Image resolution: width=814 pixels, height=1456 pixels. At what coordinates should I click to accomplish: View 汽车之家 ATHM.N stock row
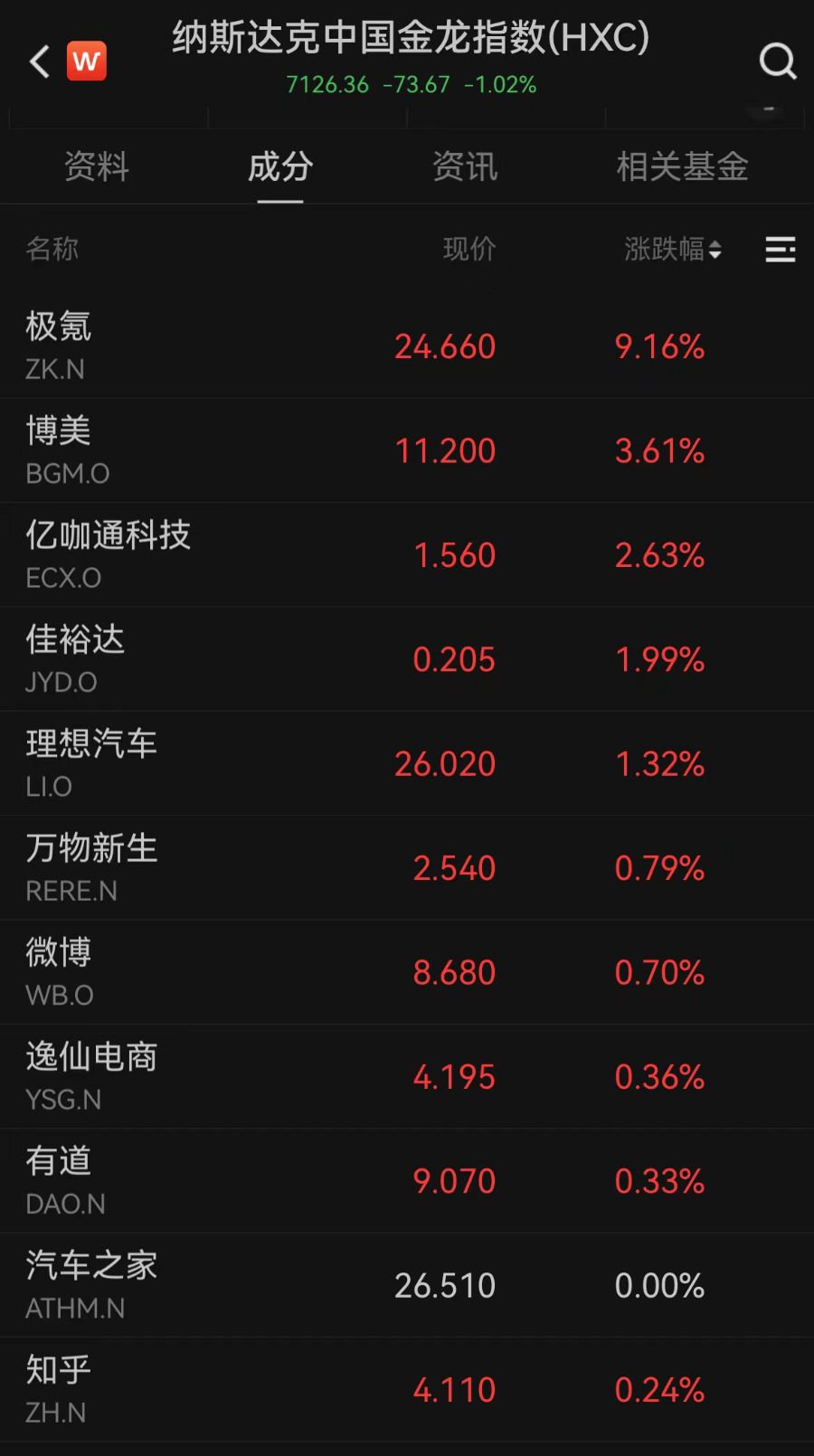[407, 1285]
